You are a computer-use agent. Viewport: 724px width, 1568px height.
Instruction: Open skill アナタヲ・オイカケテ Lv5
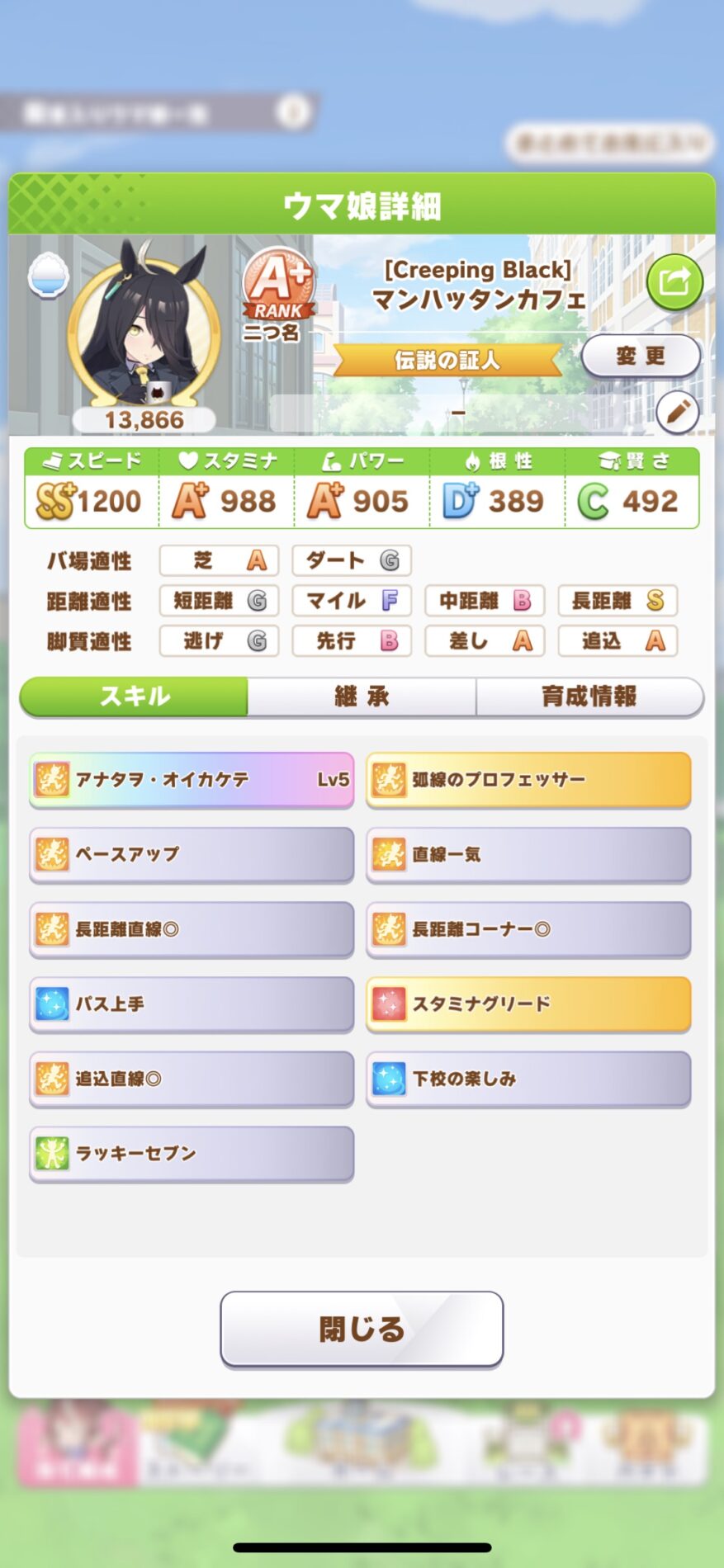pos(192,779)
